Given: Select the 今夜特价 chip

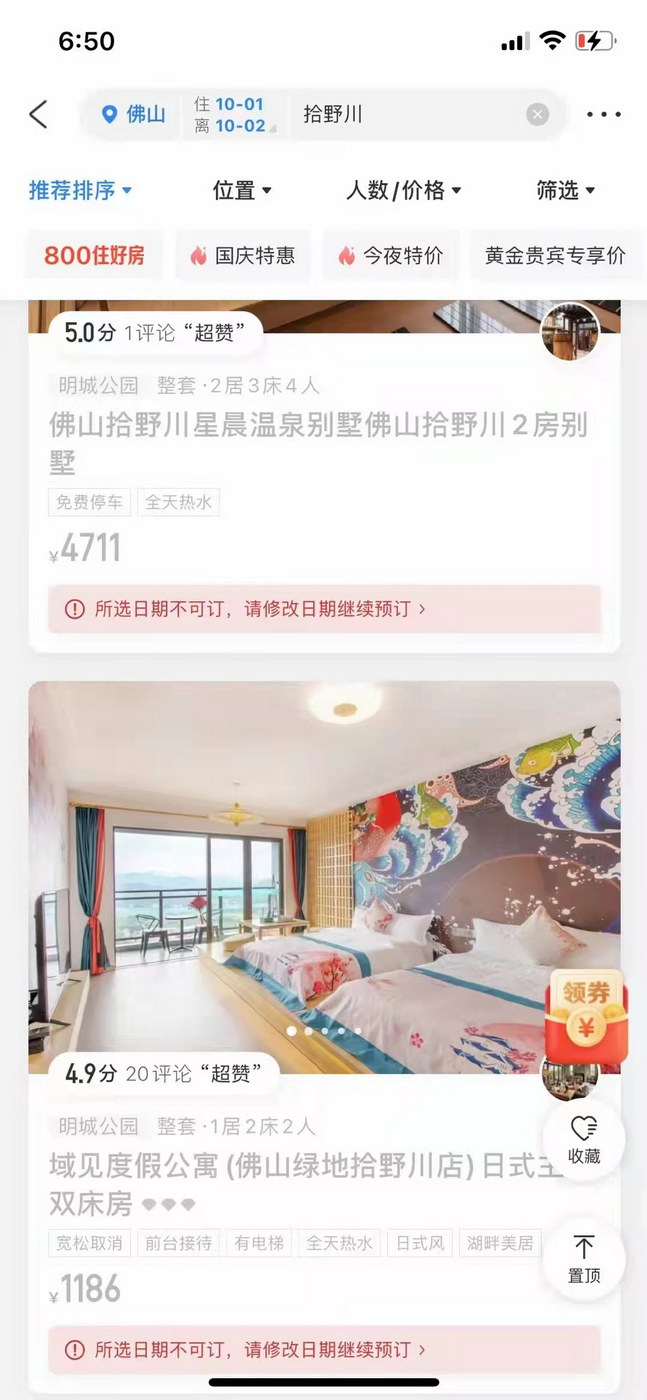Looking at the screenshot, I should pos(390,255).
